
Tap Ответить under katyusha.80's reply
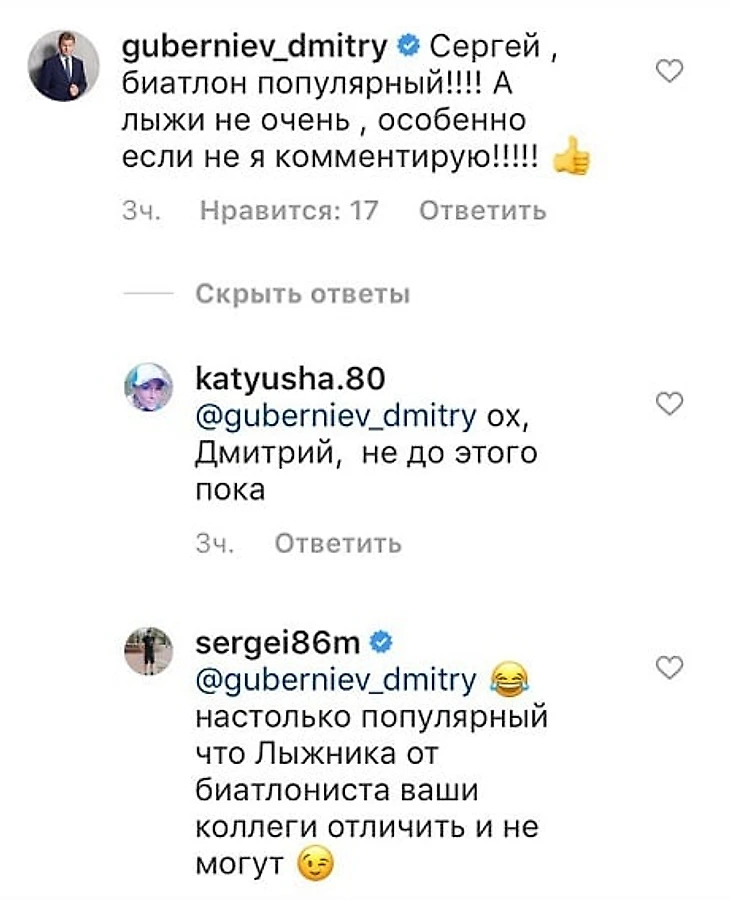click(x=338, y=543)
